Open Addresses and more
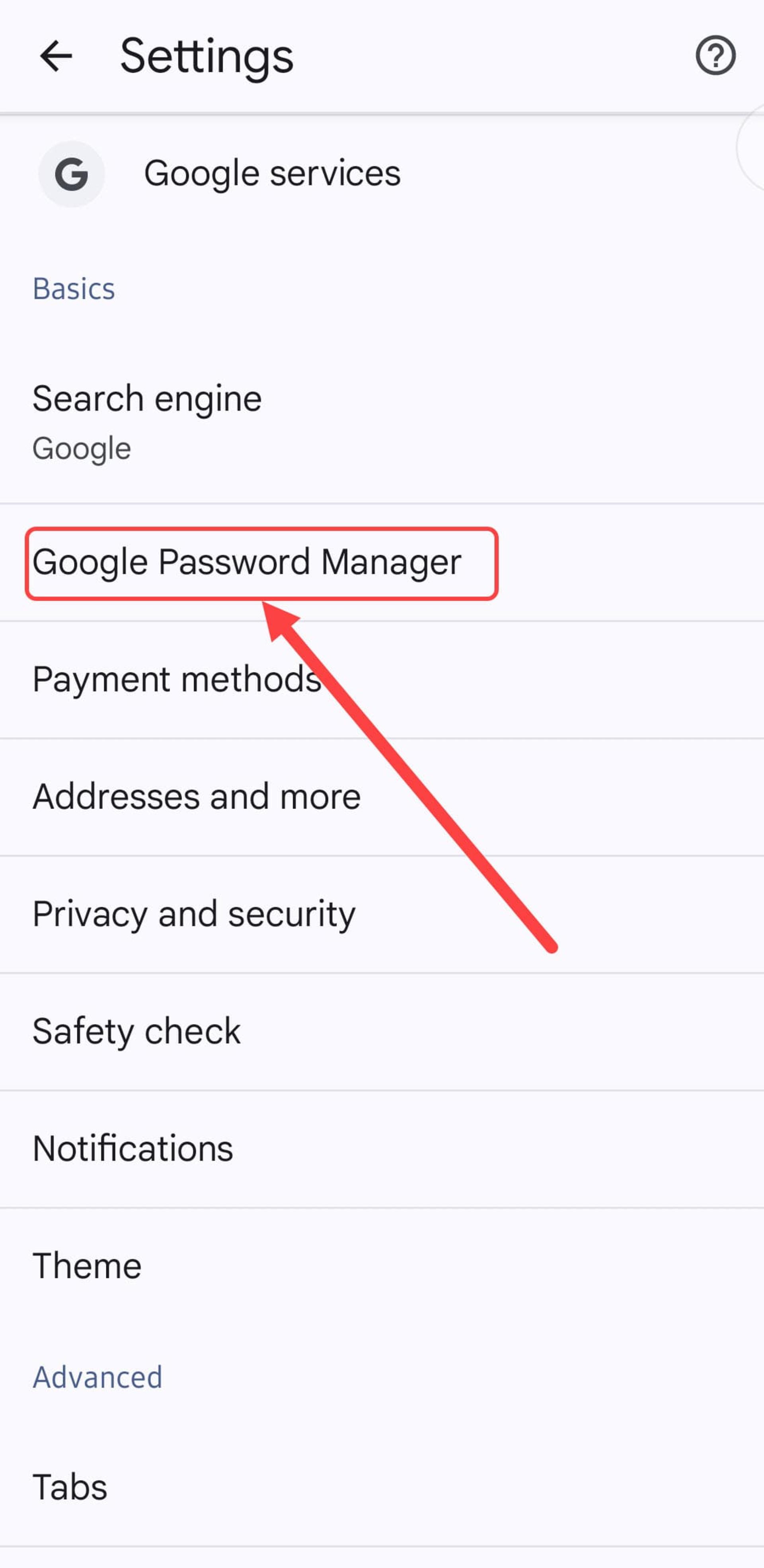Image resolution: width=764 pixels, height=1568 pixels. 382,797
